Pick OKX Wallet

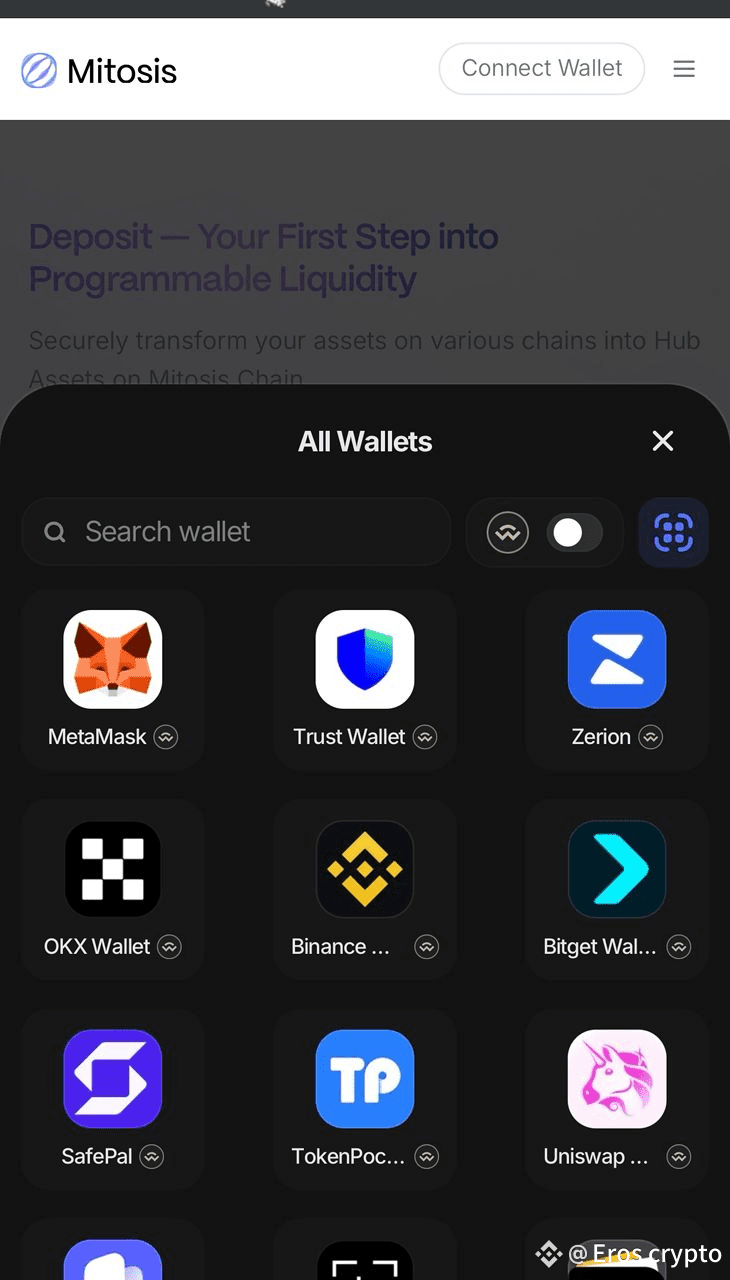click(x=113, y=889)
